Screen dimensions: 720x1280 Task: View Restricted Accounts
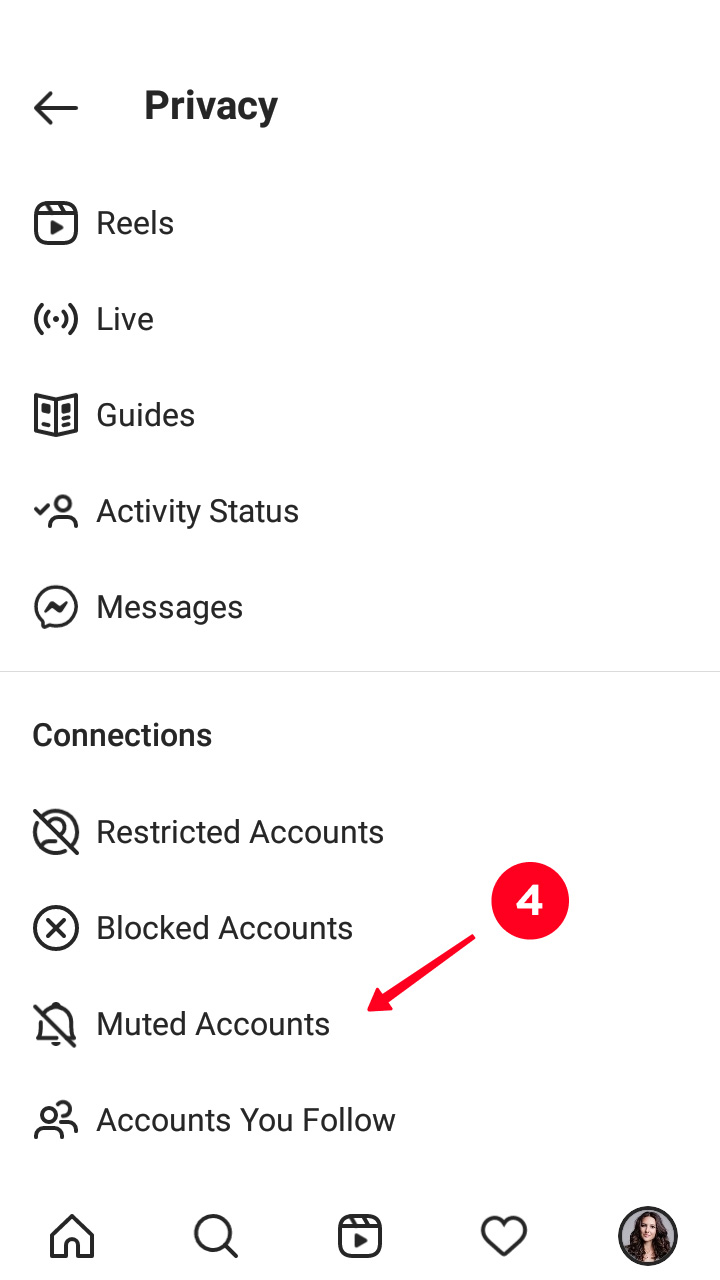(x=360, y=832)
